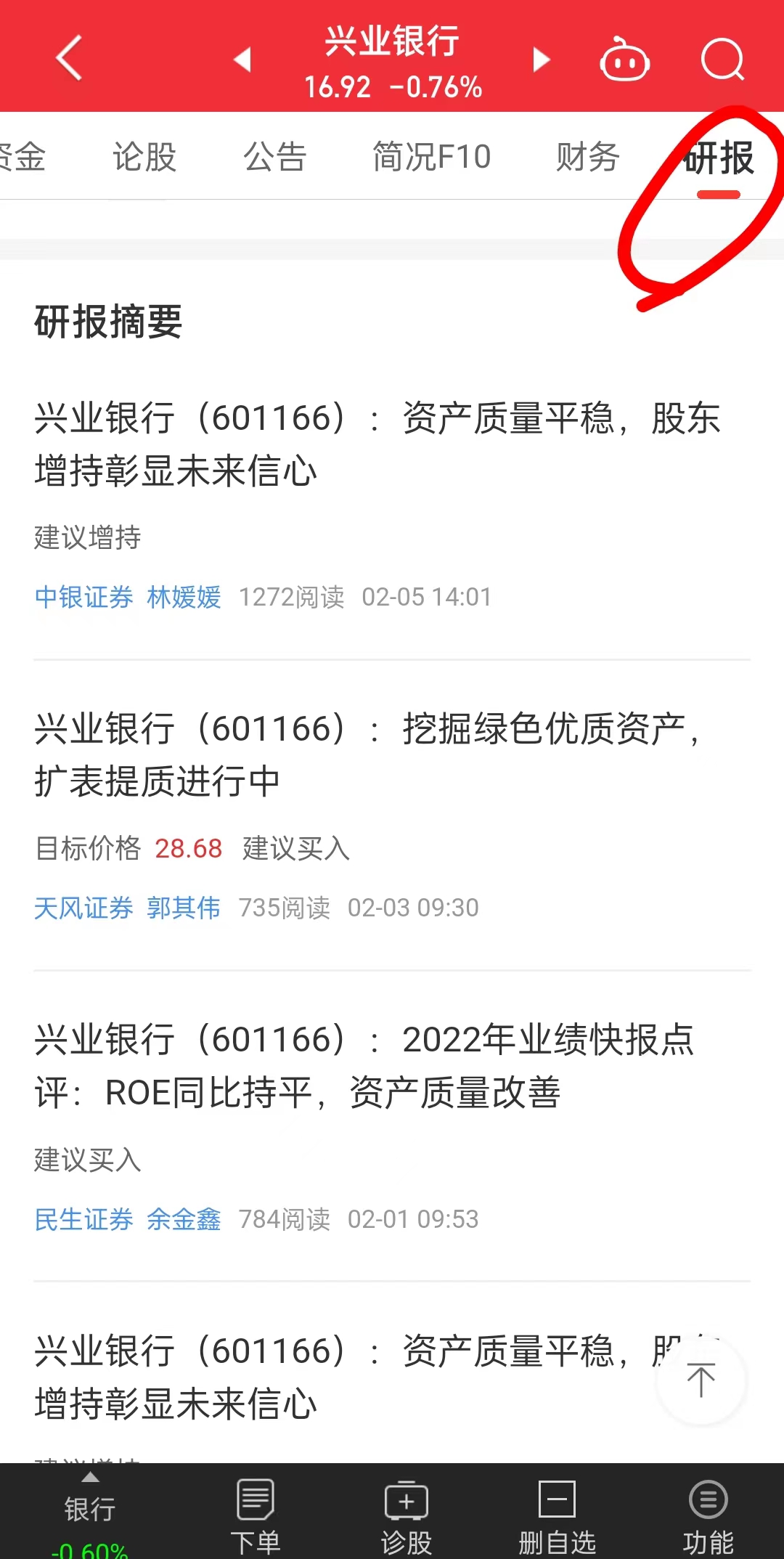View analyst 余金鑫's profile
Image resolution: width=784 pixels, height=1559 pixels.
(x=184, y=1219)
